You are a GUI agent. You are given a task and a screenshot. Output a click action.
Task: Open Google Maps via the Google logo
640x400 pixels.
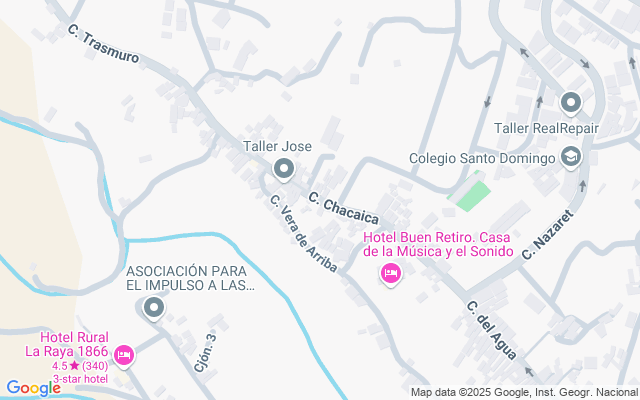tap(33, 388)
